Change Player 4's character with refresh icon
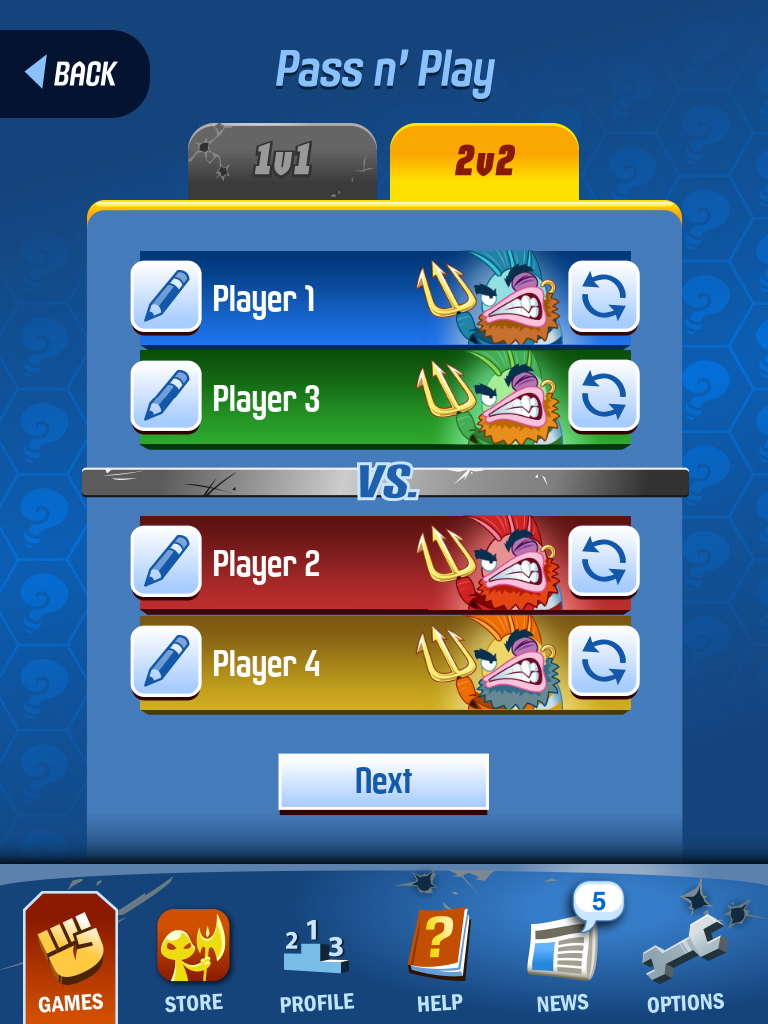The image size is (768, 1024). [604, 662]
